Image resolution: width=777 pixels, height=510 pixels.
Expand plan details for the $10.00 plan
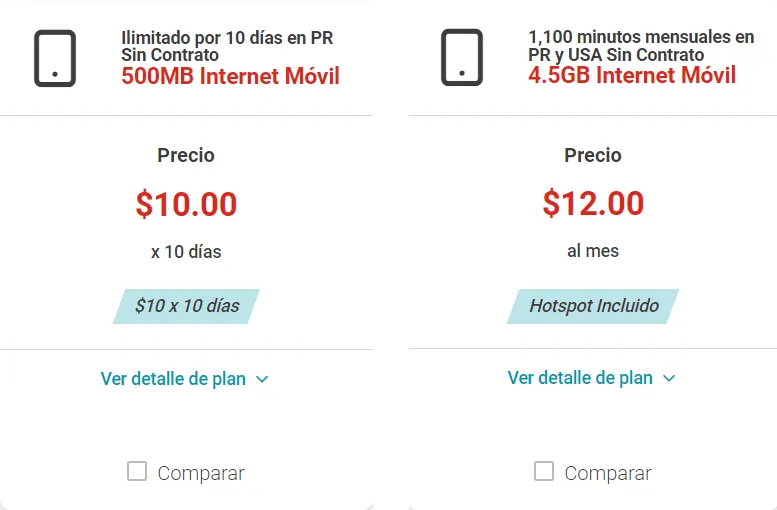(185, 379)
